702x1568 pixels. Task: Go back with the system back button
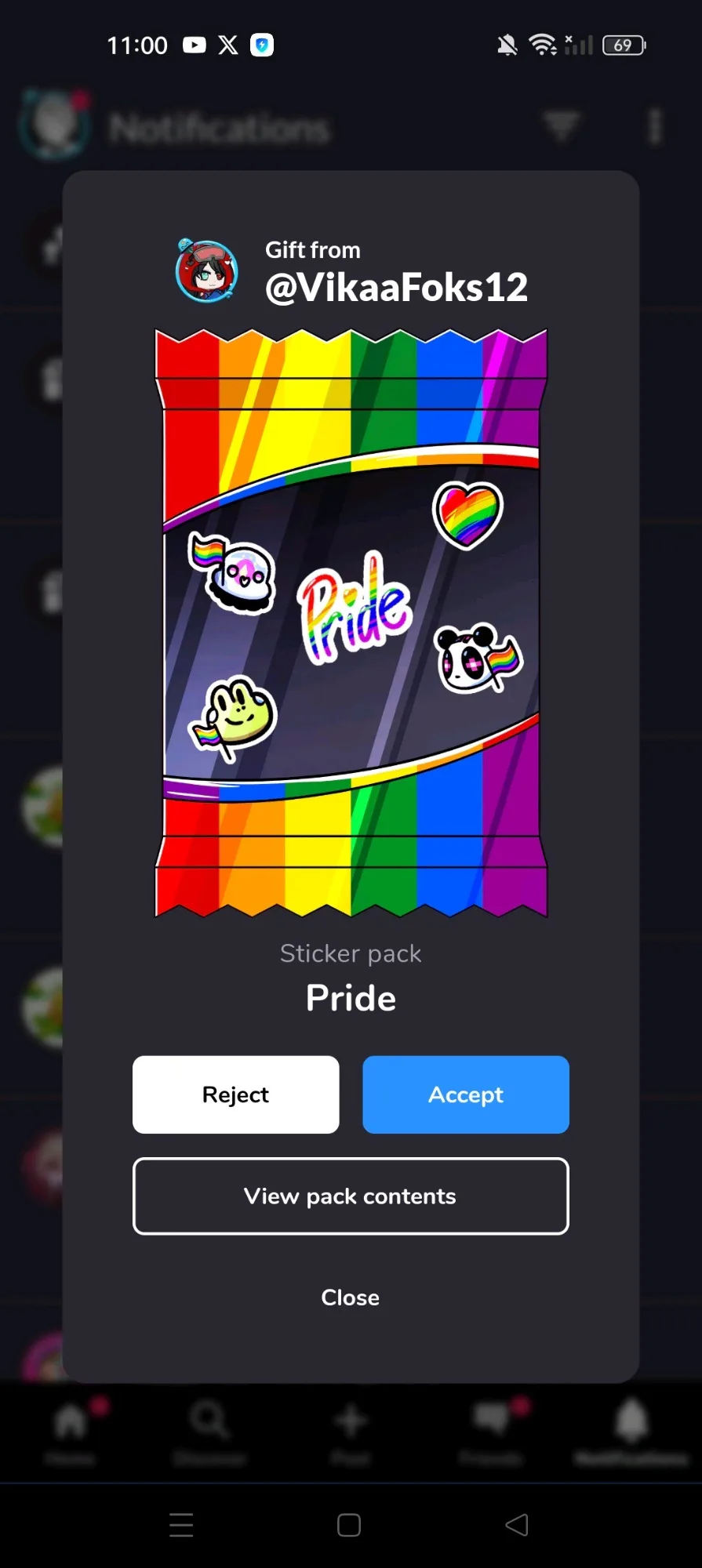517,1525
